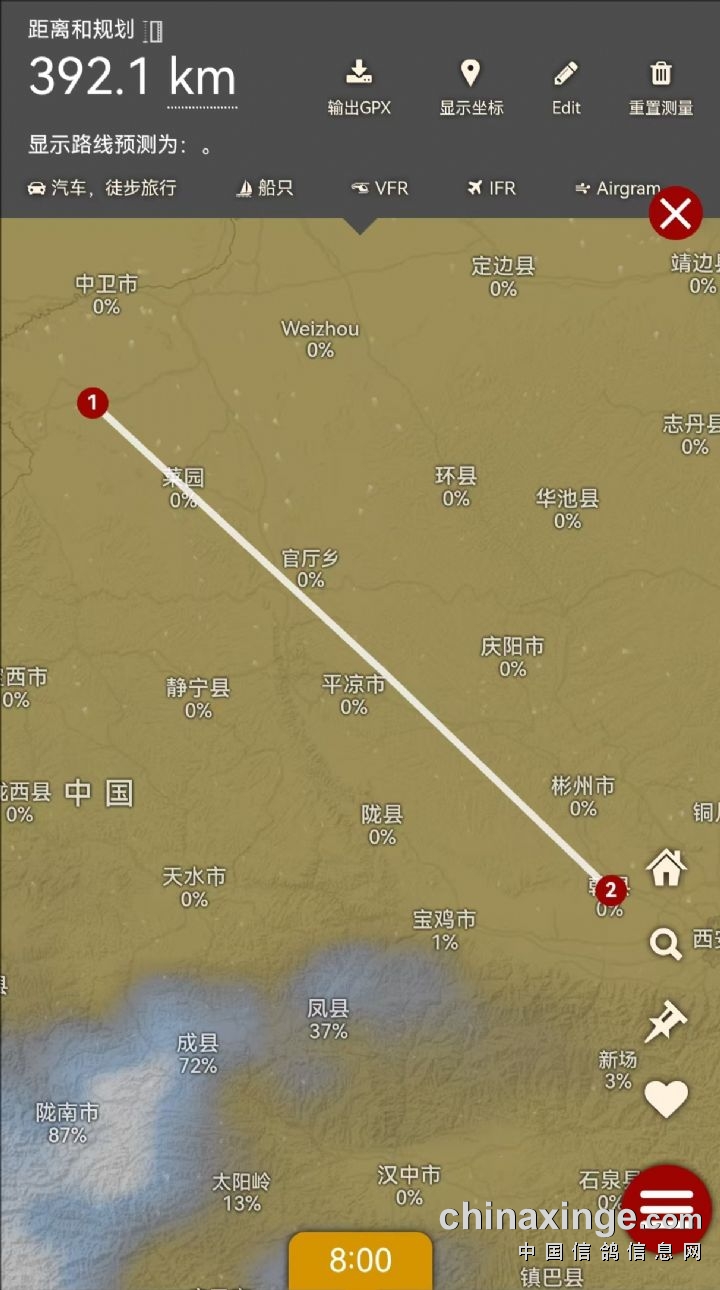Switch to IFR route forecast
Image resolution: width=720 pixels, height=1290 pixels.
pyautogui.click(x=491, y=188)
